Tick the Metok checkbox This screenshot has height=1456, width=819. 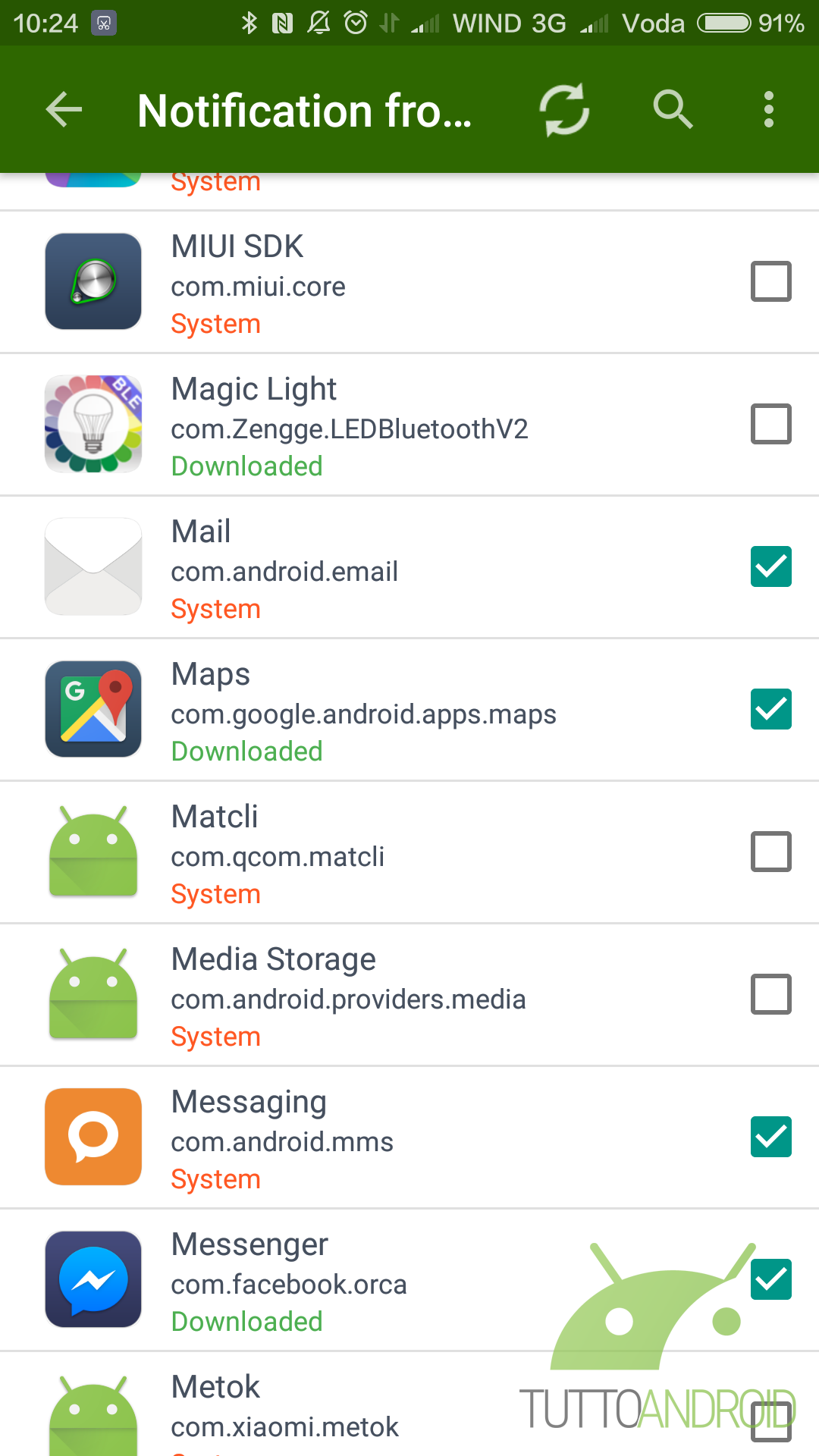tap(771, 1422)
